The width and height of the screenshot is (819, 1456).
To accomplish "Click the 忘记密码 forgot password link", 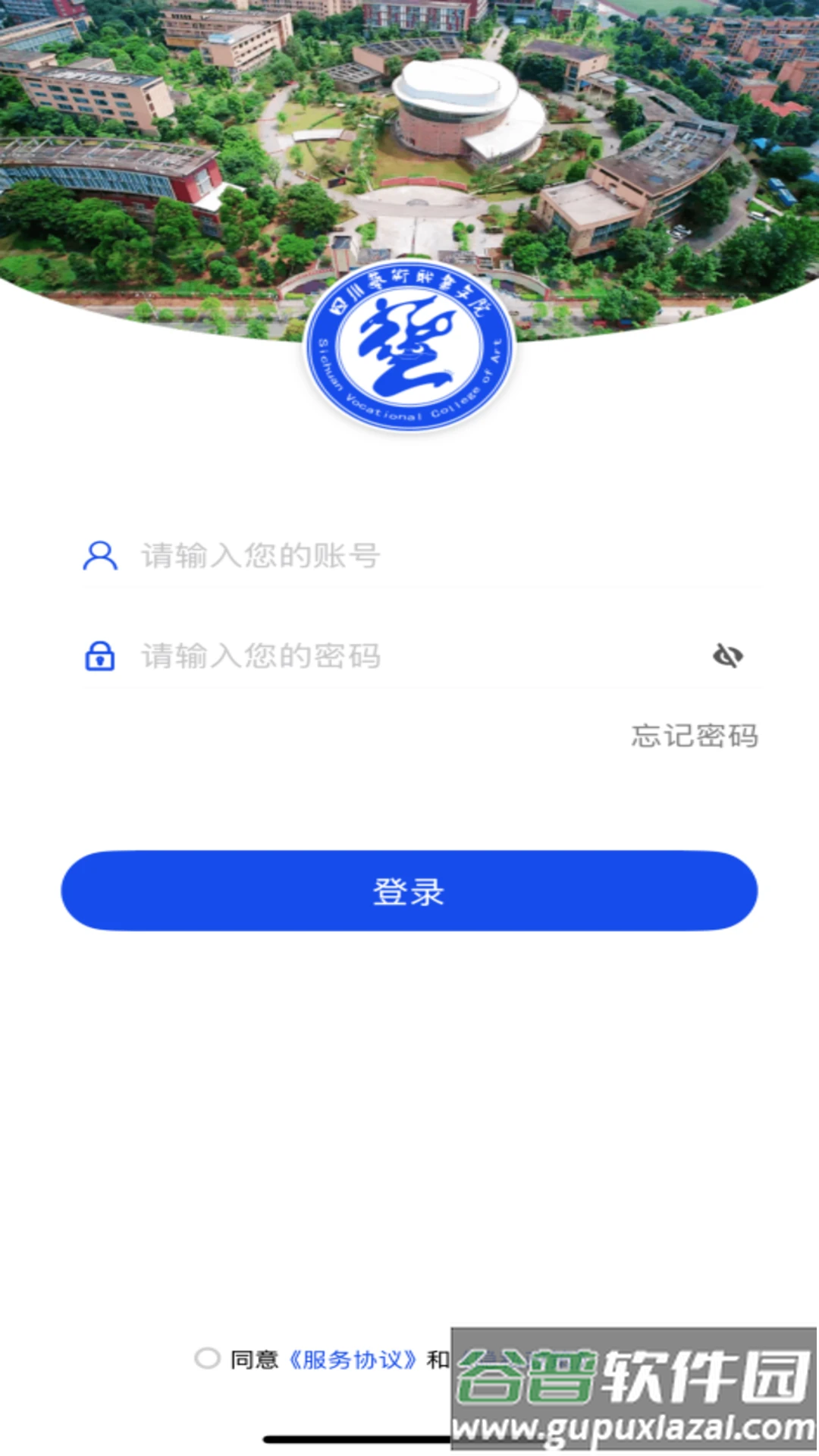I will [694, 734].
